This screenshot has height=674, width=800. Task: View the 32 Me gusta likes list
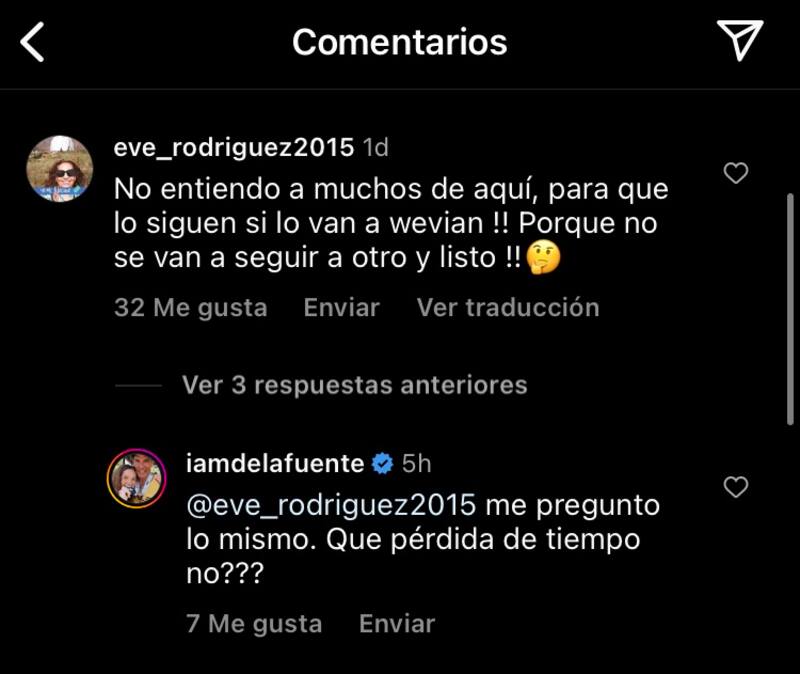(x=190, y=308)
